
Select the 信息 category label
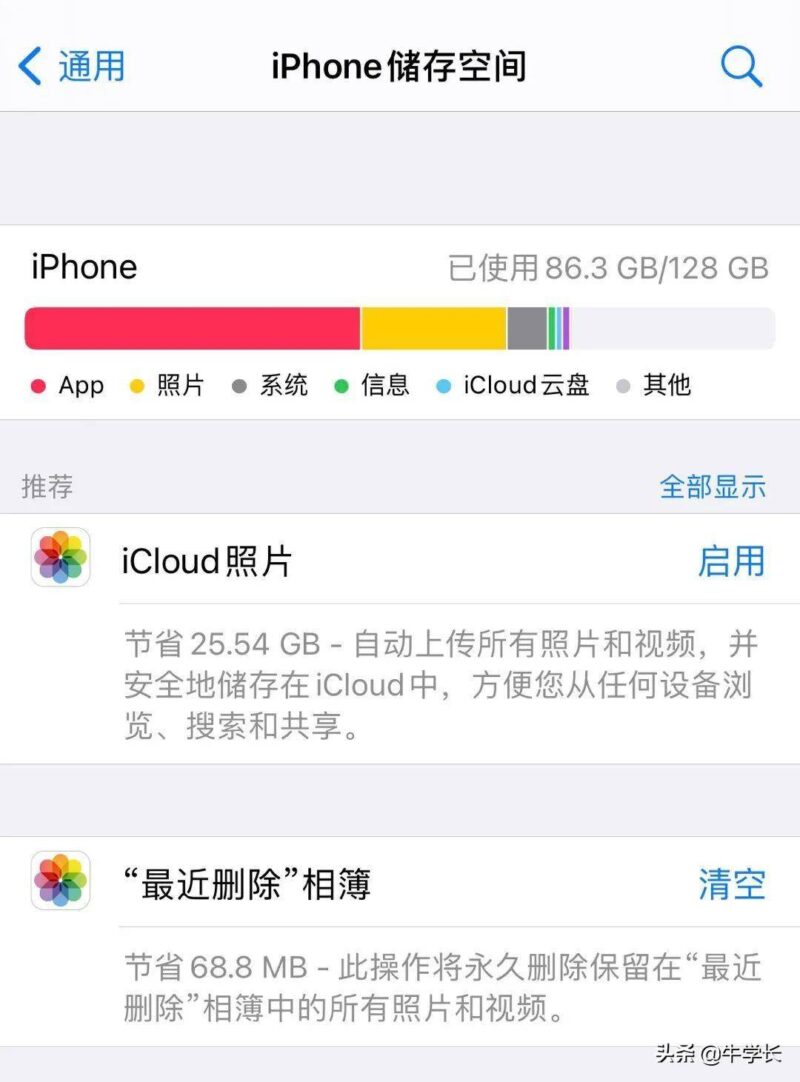(x=383, y=385)
